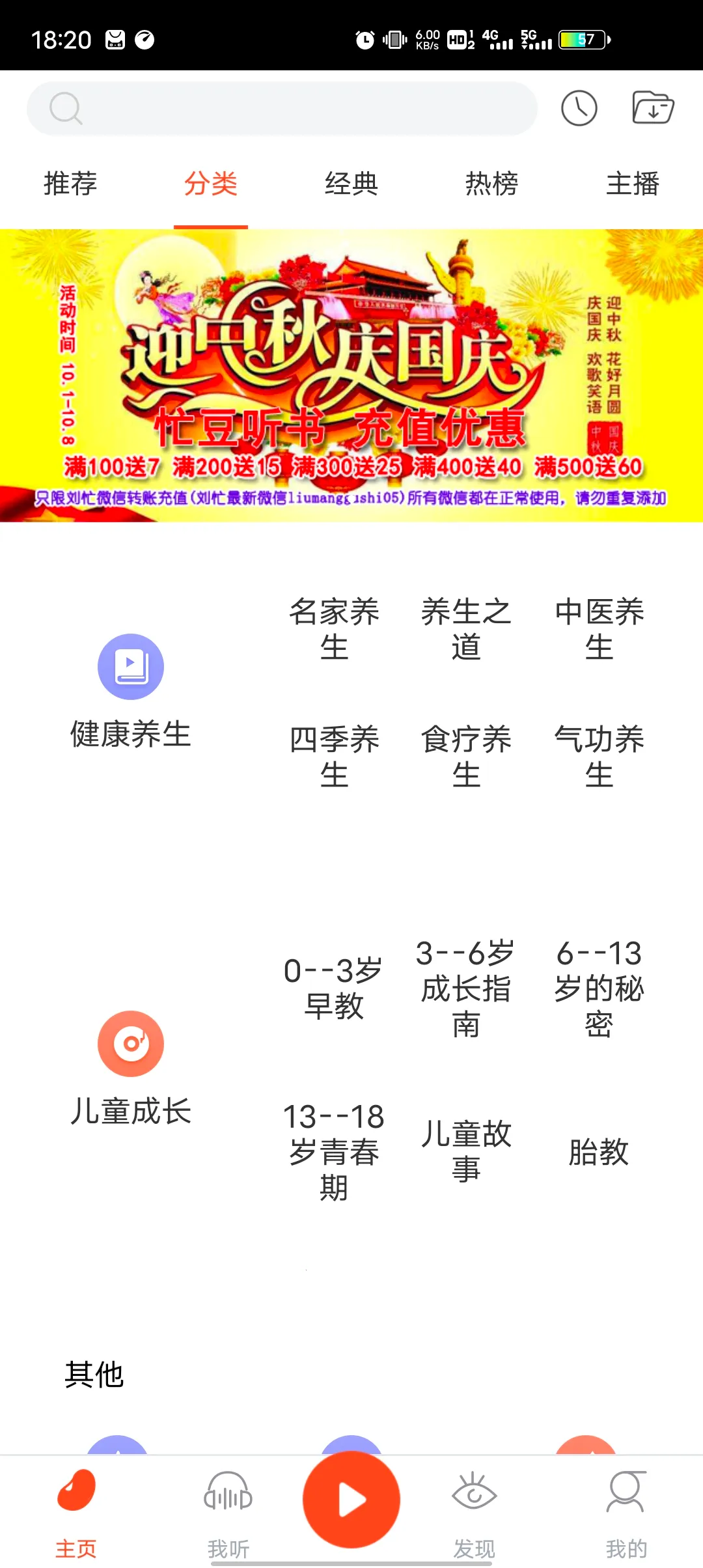This screenshot has width=703, height=1568.
Task: Open the 热榜 tab
Action: (492, 184)
